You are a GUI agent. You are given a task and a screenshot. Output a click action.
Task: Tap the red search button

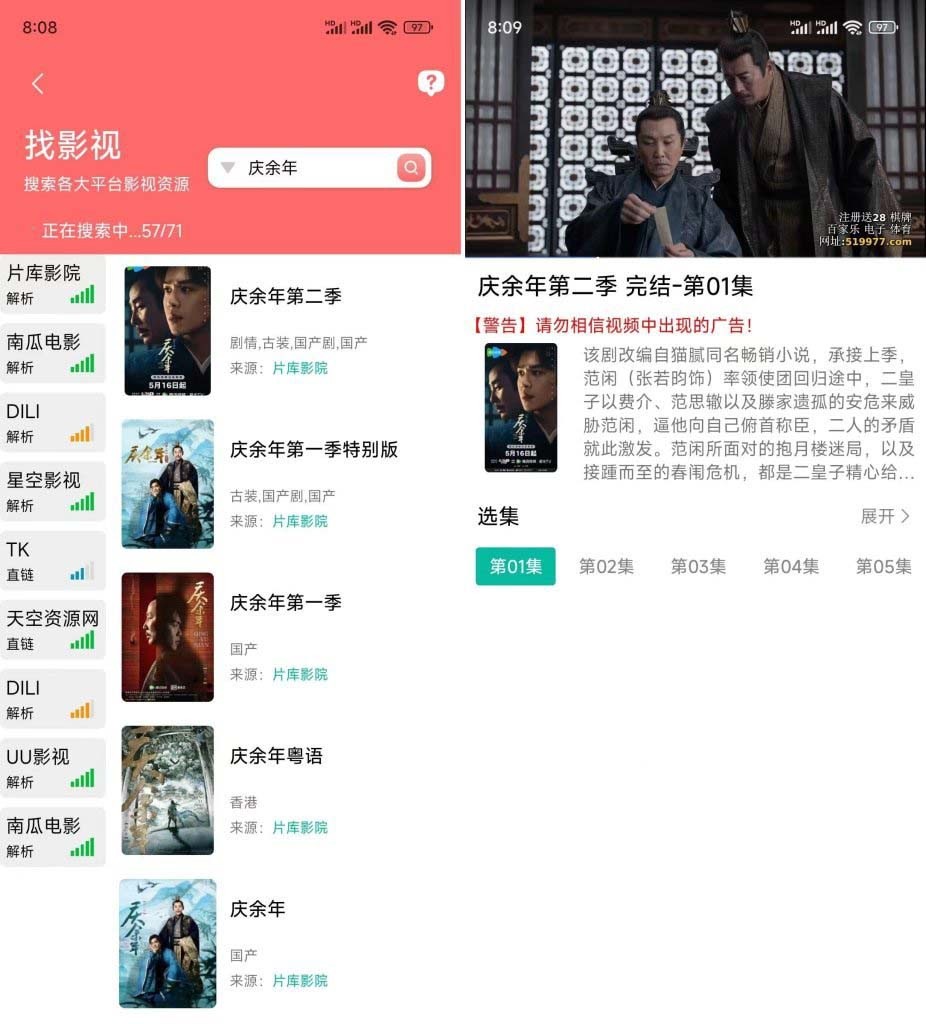point(411,168)
